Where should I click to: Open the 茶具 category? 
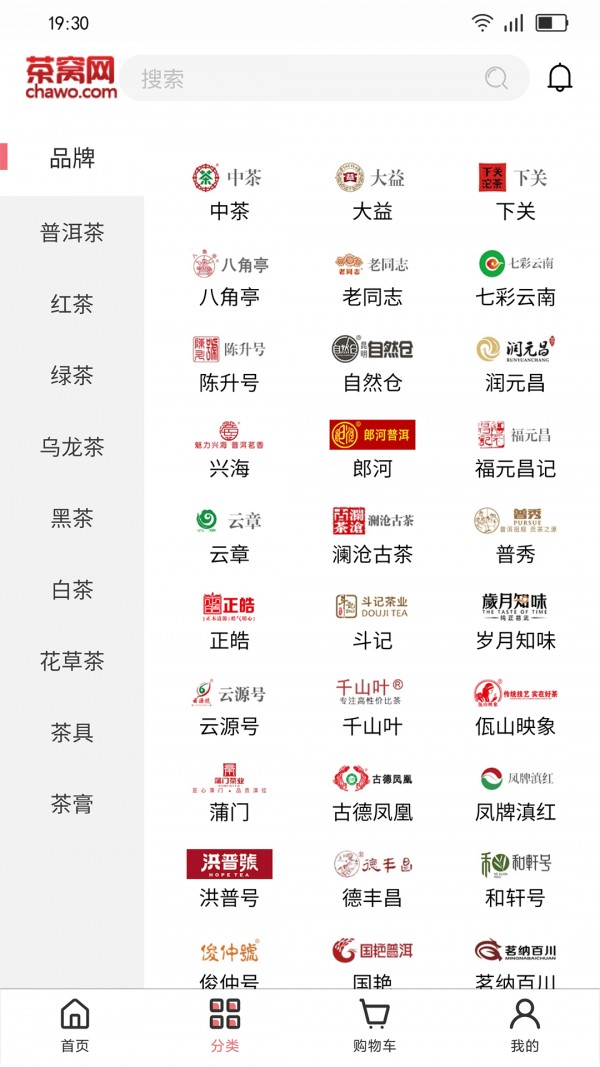[72, 733]
